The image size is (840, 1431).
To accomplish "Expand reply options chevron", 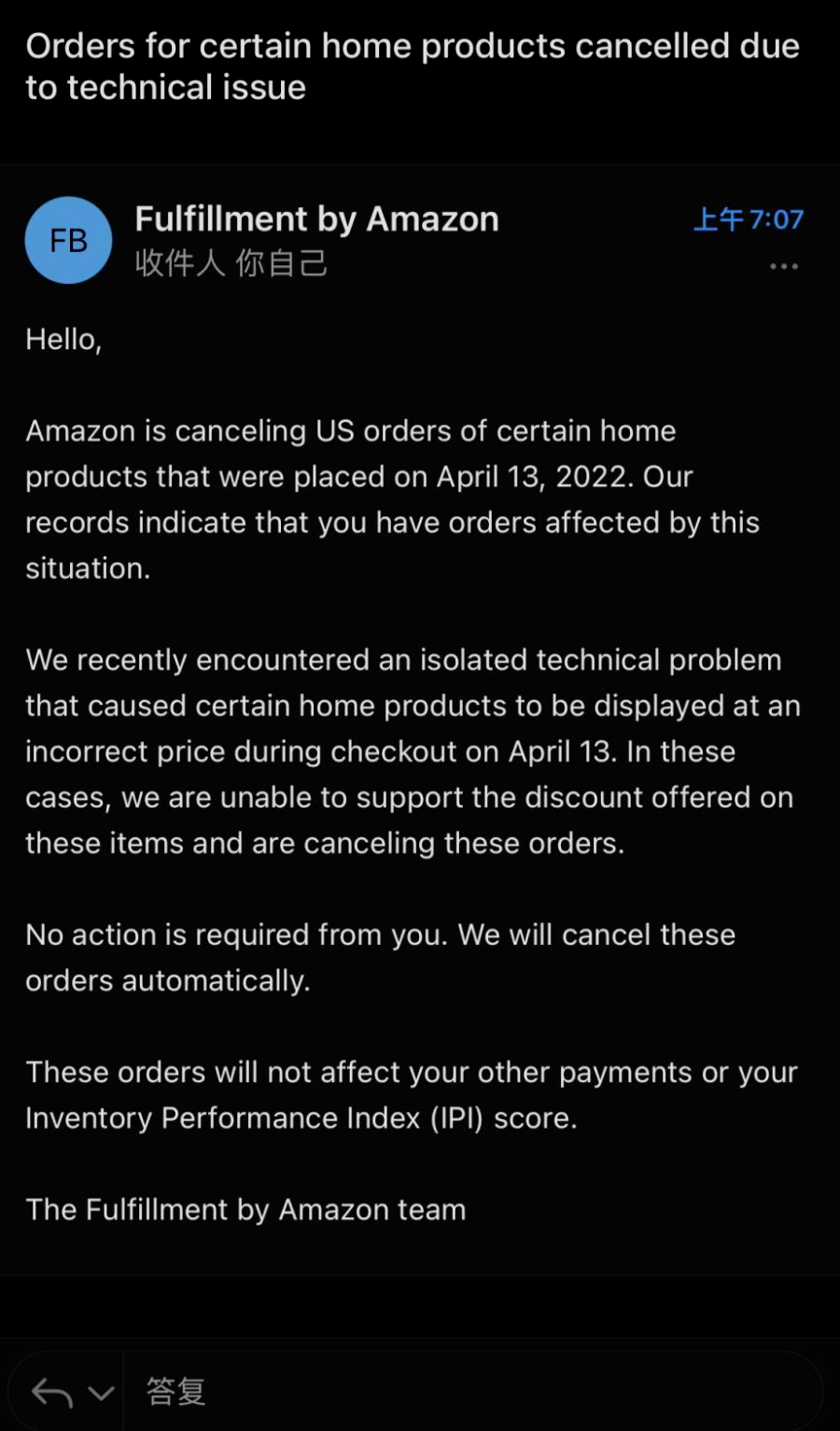I will point(101,1393).
